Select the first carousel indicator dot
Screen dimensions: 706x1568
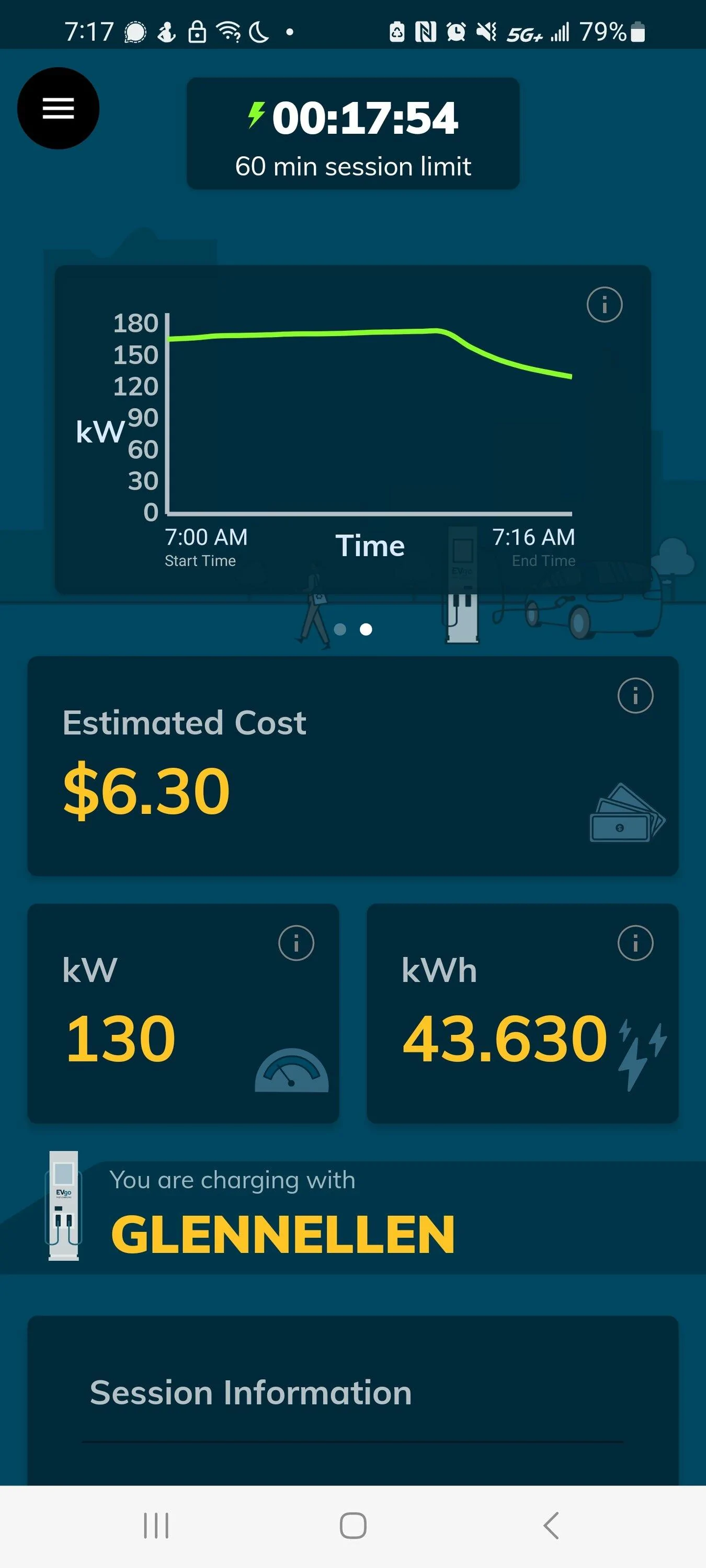tap(339, 630)
